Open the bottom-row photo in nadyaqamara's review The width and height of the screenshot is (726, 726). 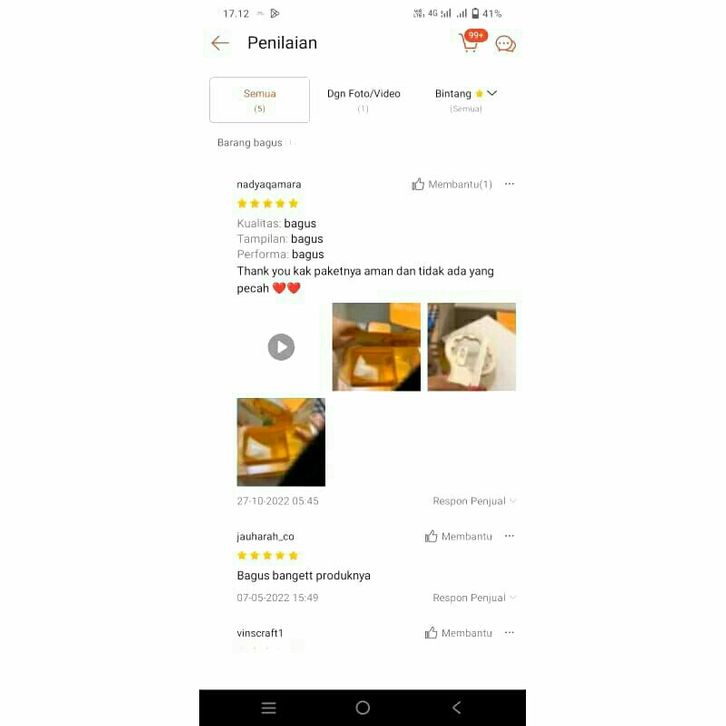pos(281,442)
